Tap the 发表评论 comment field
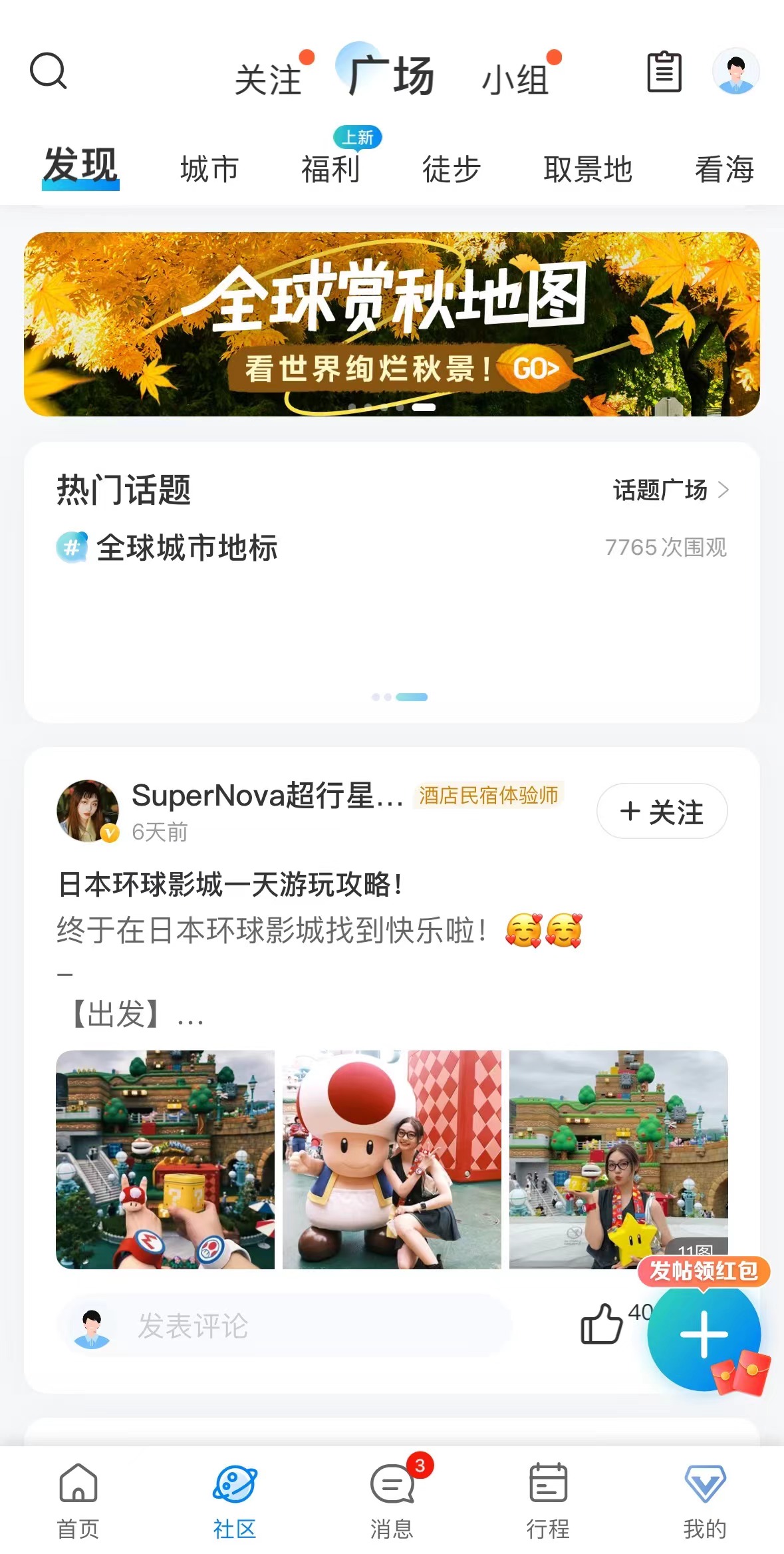This screenshot has height=1554, width=784. point(286,1325)
